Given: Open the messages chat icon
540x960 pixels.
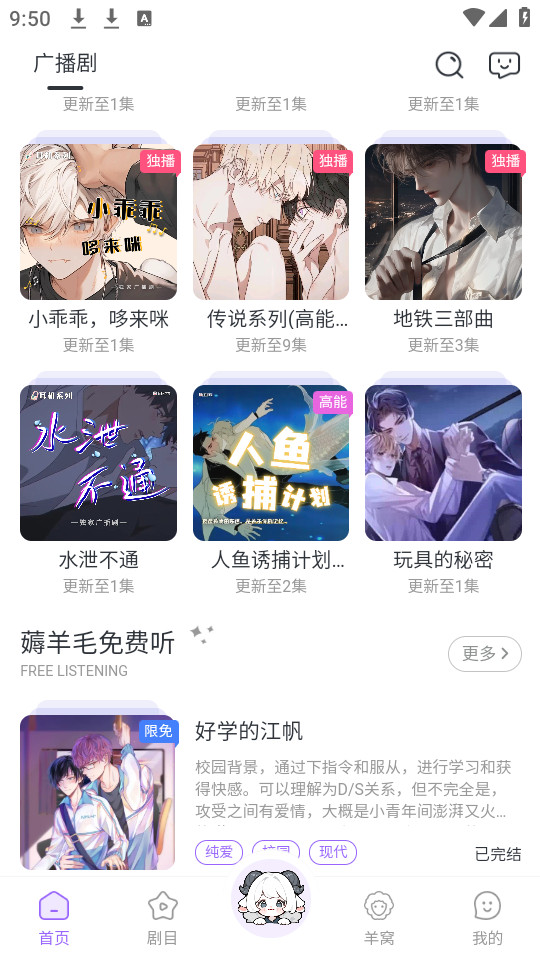Looking at the screenshot, I should coord(504,64).
